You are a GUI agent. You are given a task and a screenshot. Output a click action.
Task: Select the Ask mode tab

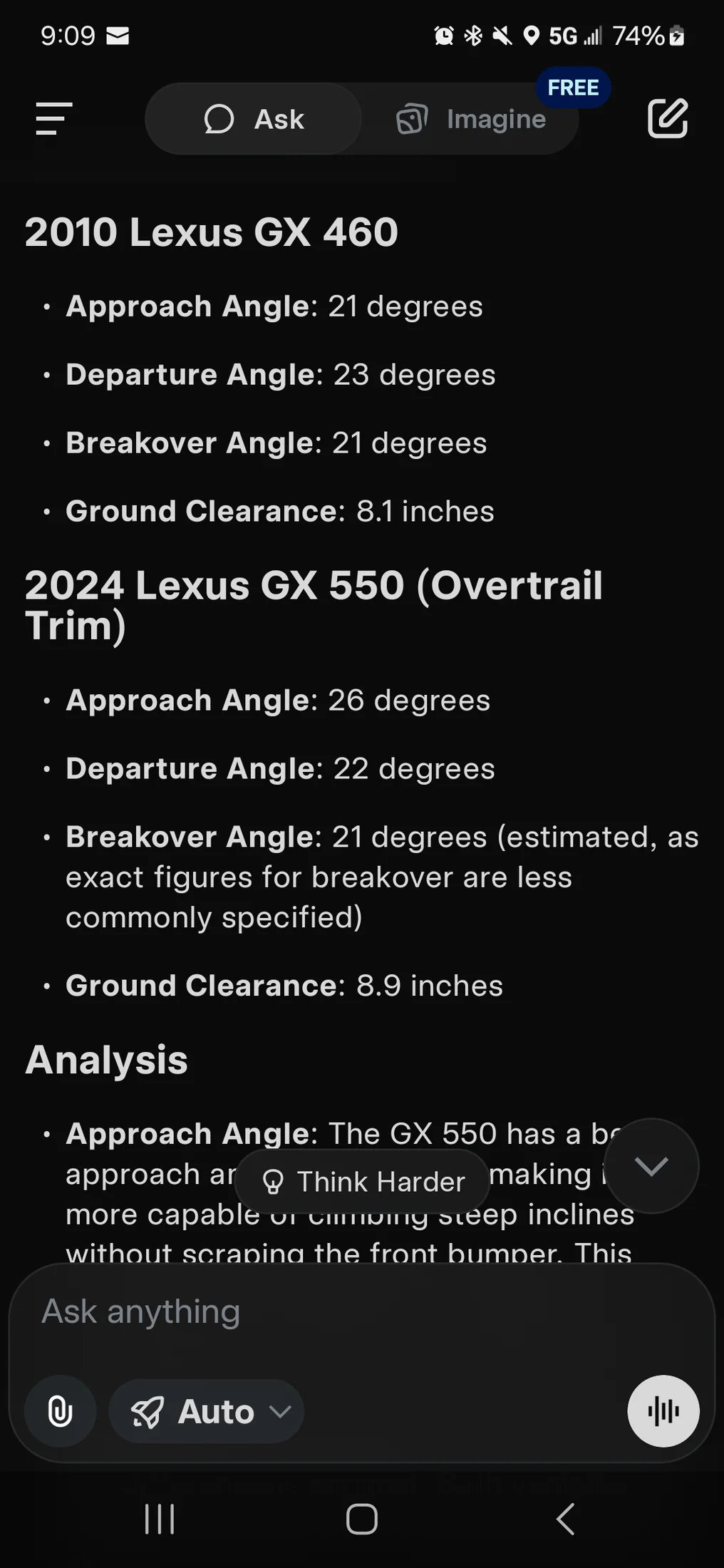[254, 119]
